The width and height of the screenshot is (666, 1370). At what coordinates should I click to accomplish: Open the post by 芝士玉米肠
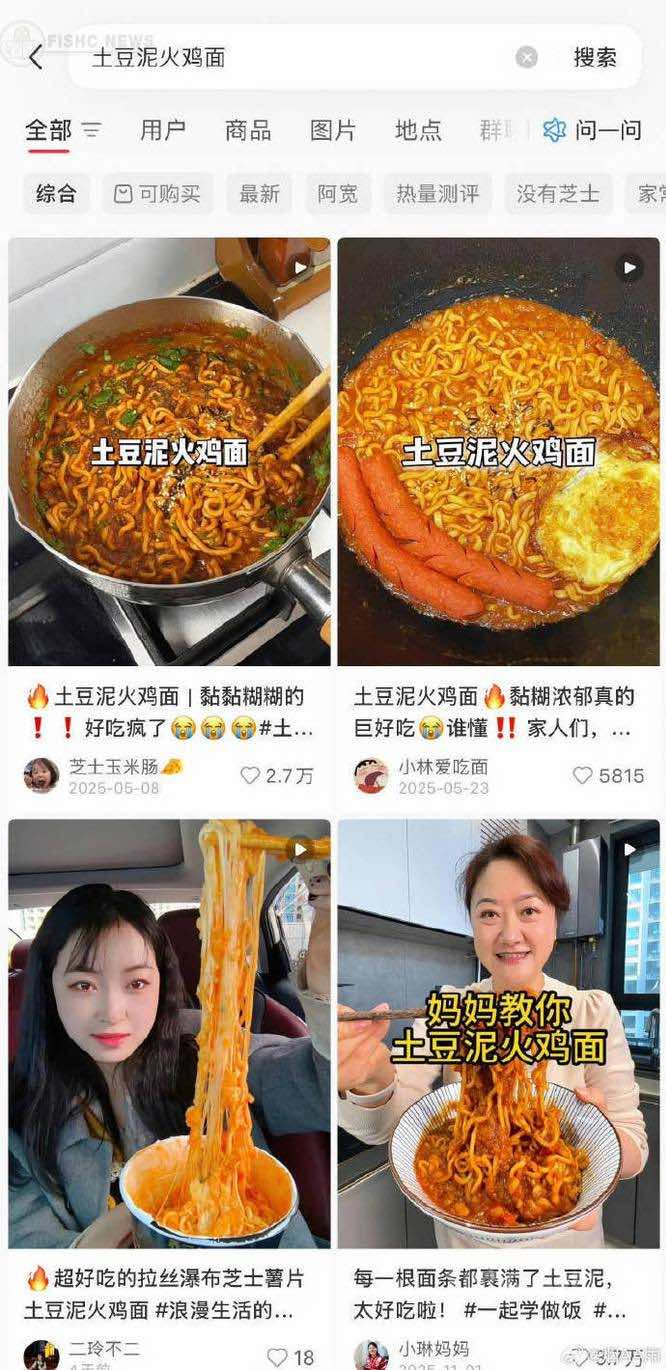tap(169, 452)
